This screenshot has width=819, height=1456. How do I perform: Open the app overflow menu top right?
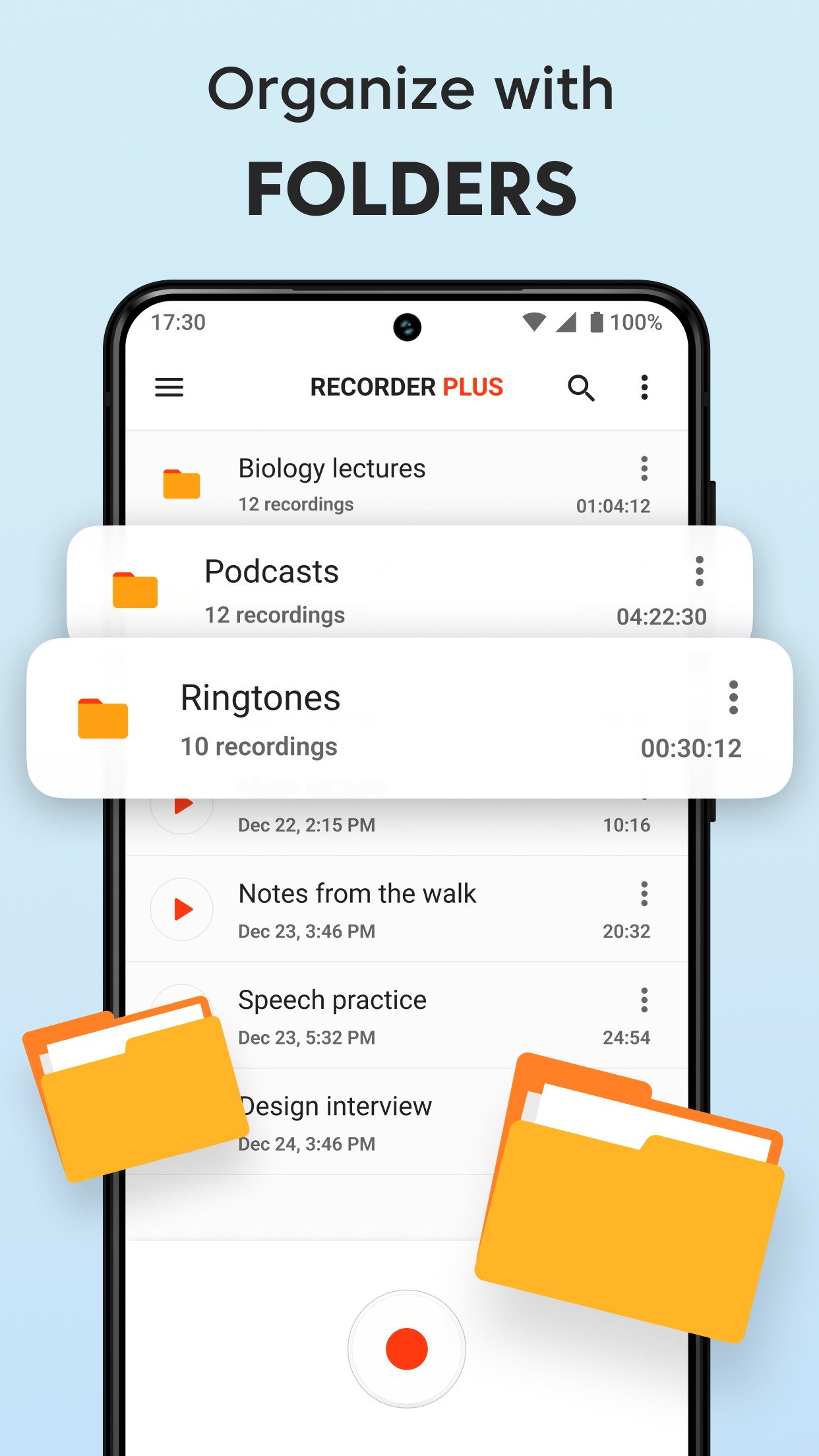644,388
